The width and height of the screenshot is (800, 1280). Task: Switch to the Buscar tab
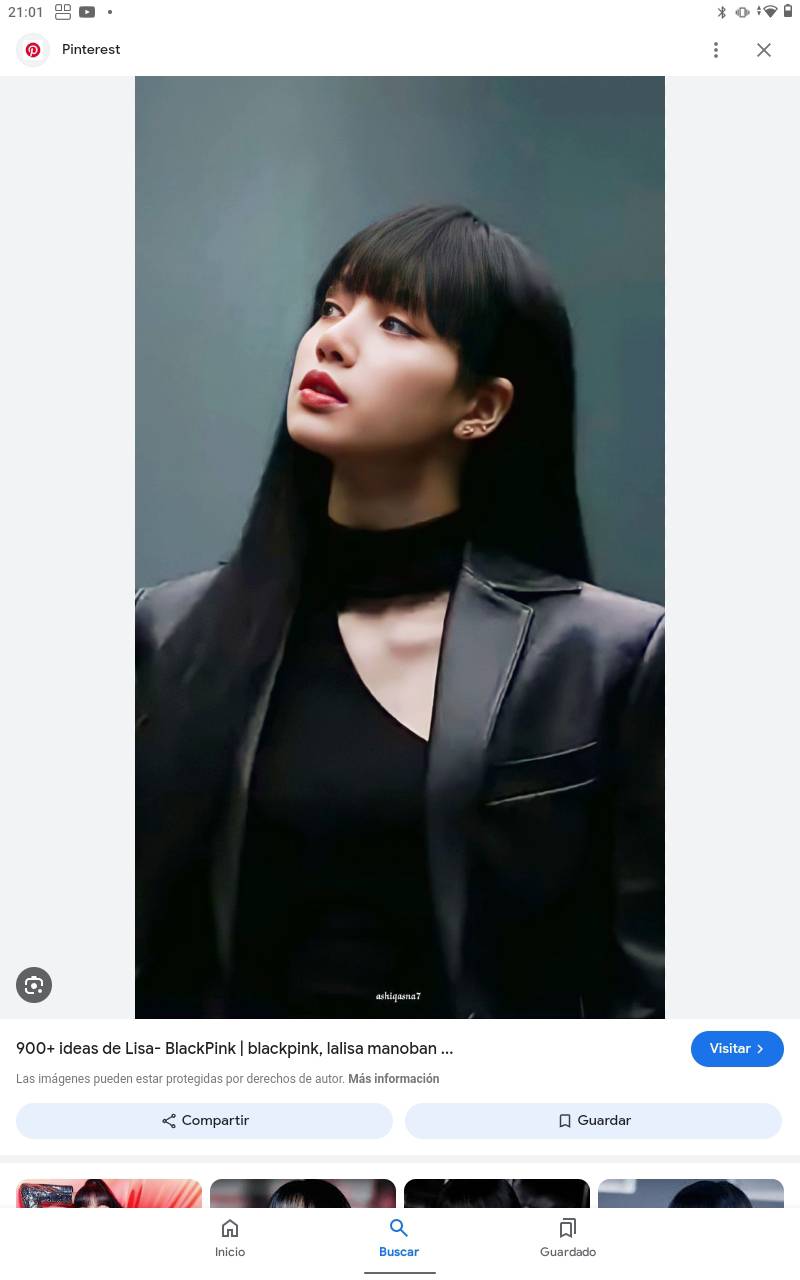(399, 1238)
